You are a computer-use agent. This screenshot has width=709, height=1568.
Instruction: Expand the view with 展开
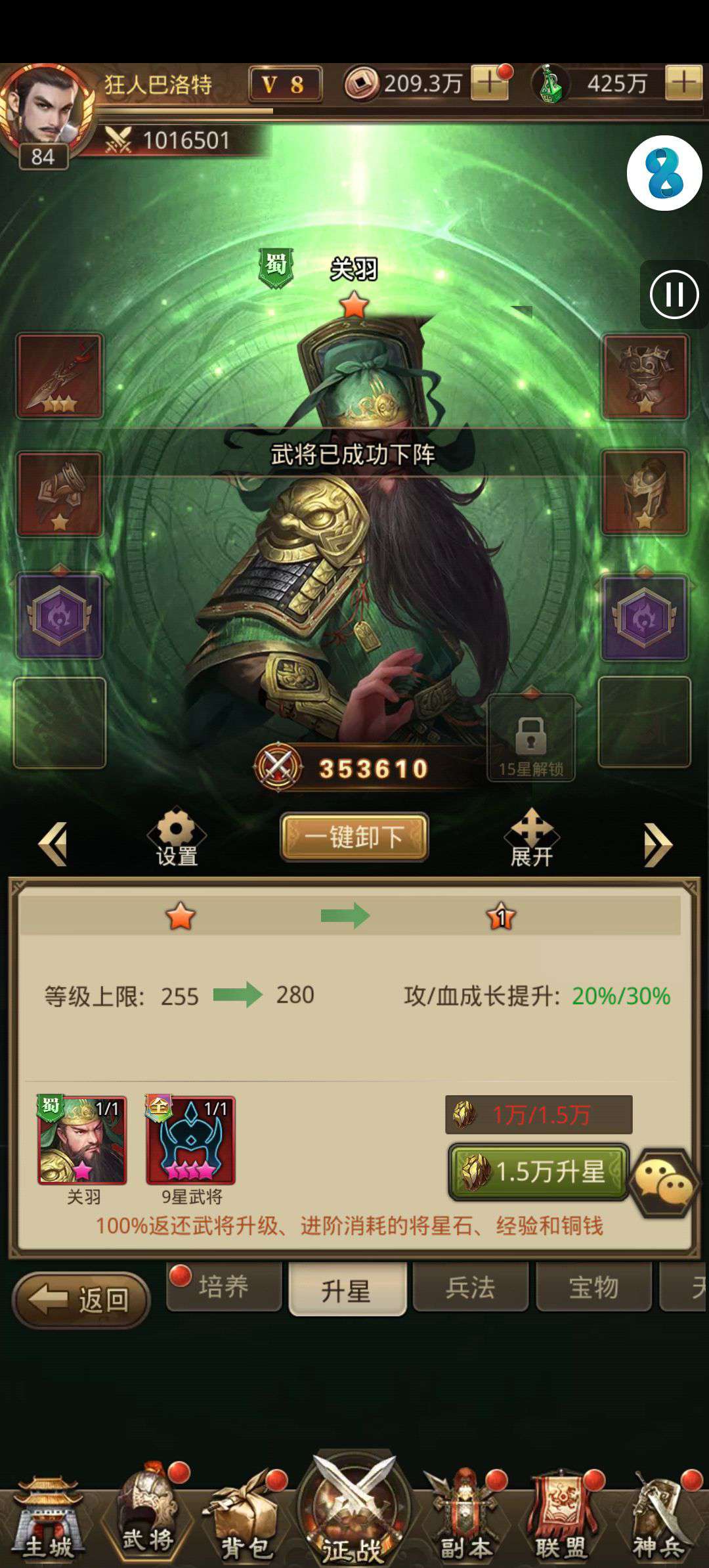click(531, 838)
